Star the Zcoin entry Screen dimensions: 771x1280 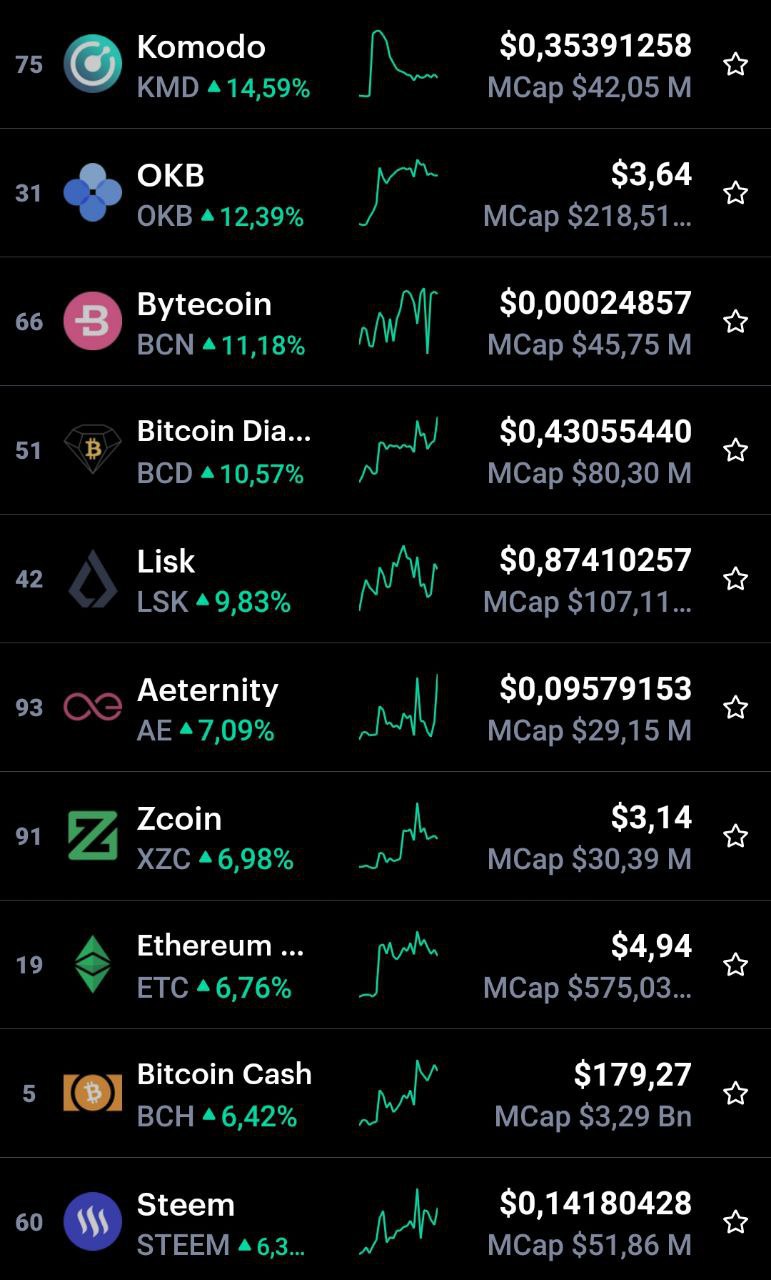click(736, 836)
